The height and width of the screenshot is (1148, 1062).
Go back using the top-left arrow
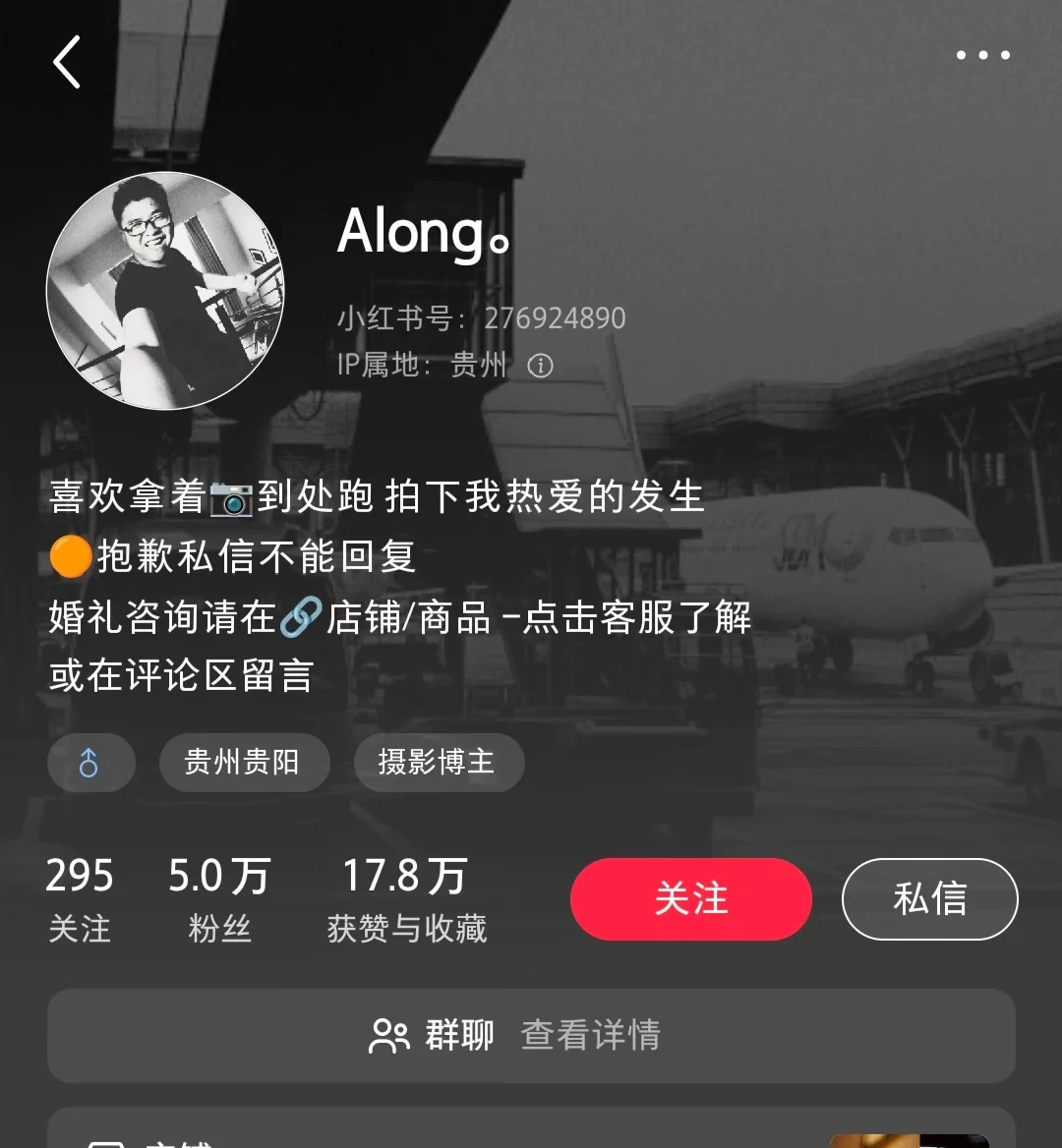coord(67,62)
